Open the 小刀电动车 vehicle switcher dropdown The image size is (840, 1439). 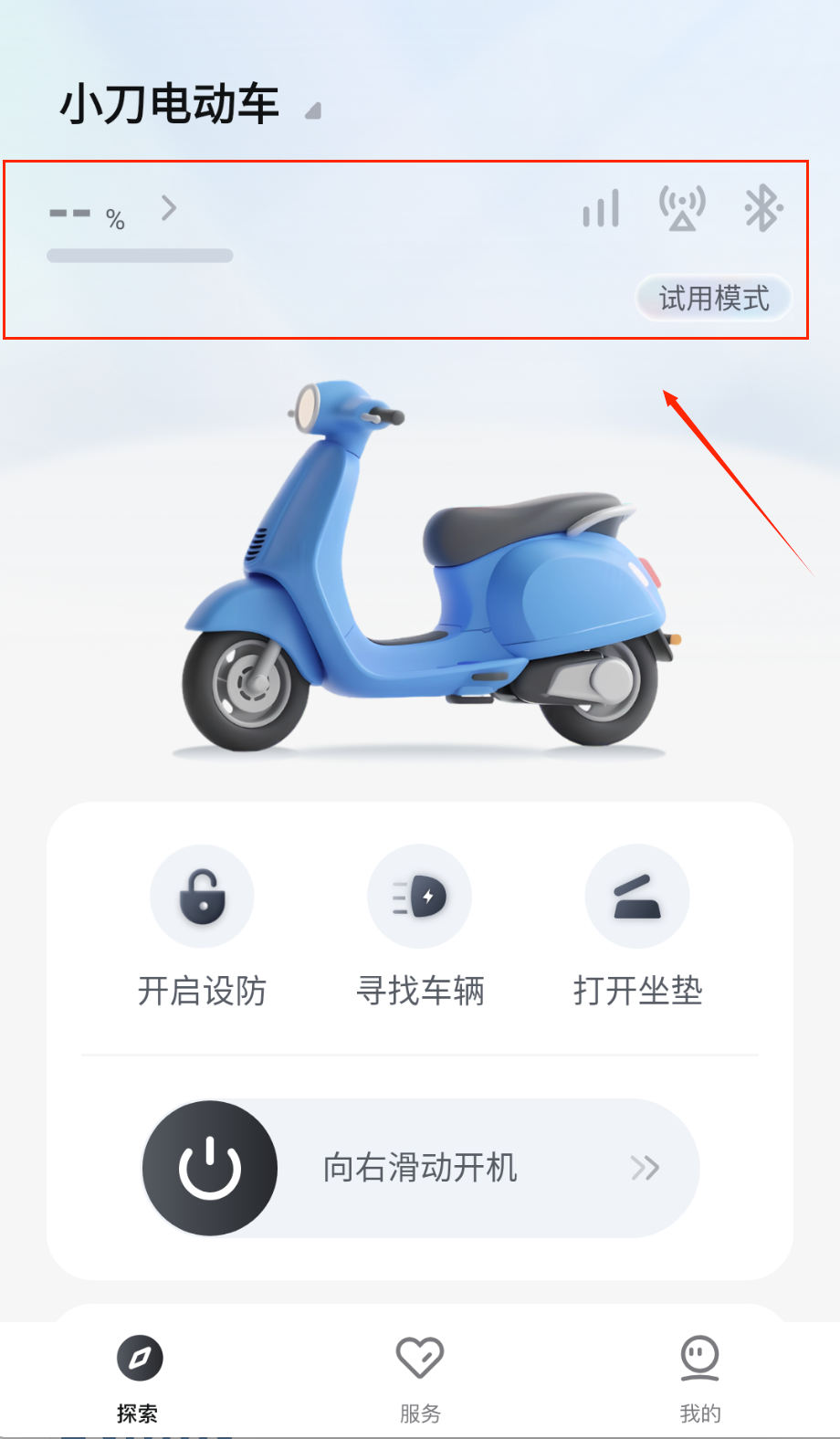312,111
